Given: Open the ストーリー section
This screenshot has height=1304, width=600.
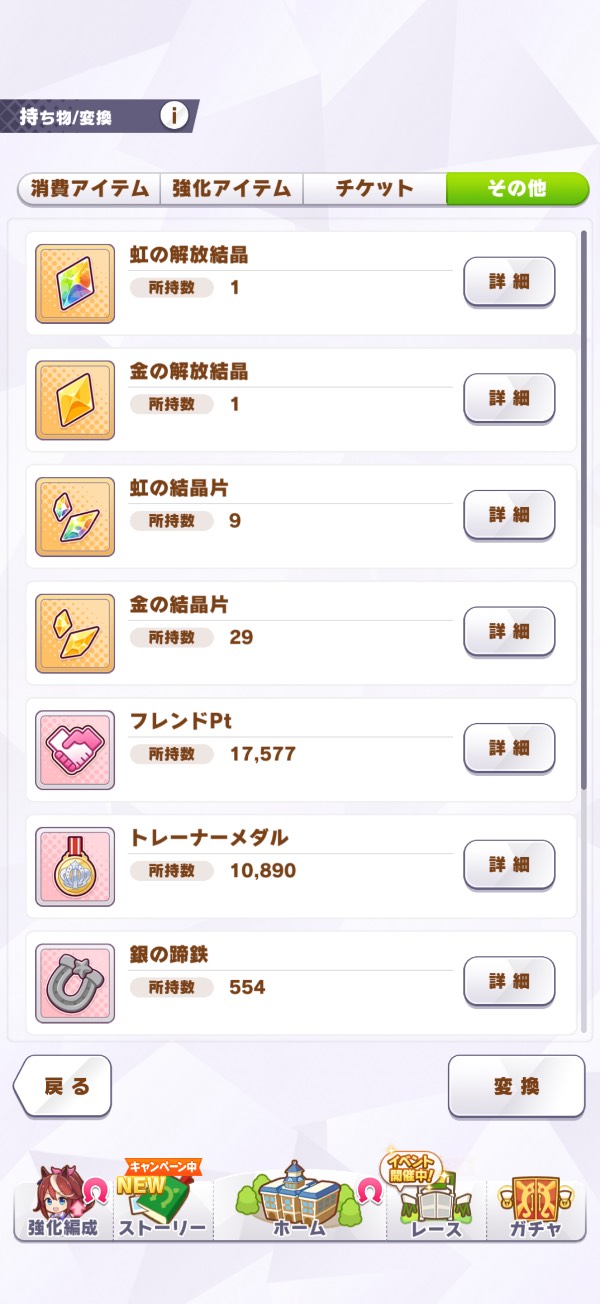Looking at the screenshot, I should (x=161, y=1205).
